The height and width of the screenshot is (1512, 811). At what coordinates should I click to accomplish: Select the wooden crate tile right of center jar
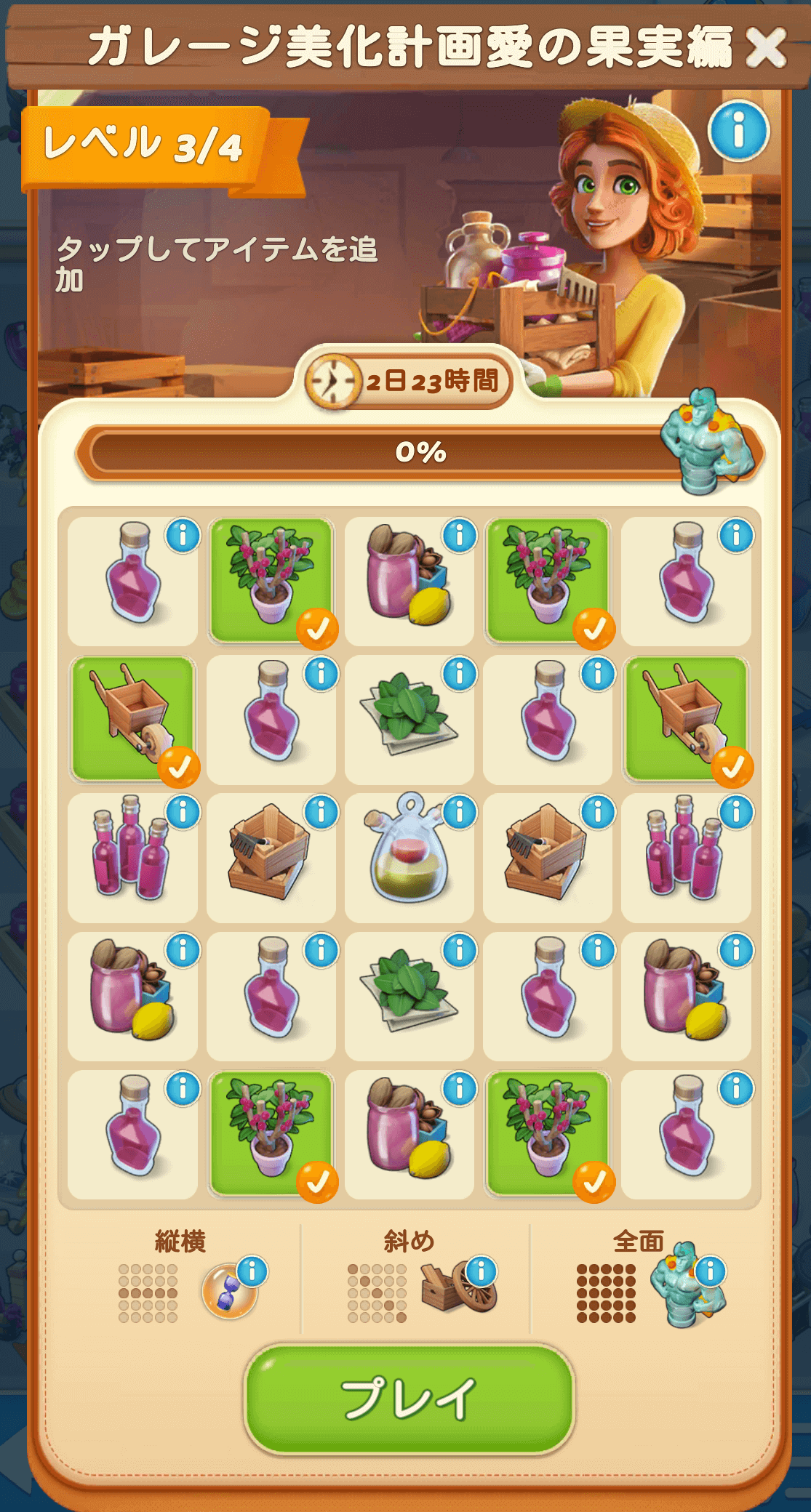[x=546, y=858]
